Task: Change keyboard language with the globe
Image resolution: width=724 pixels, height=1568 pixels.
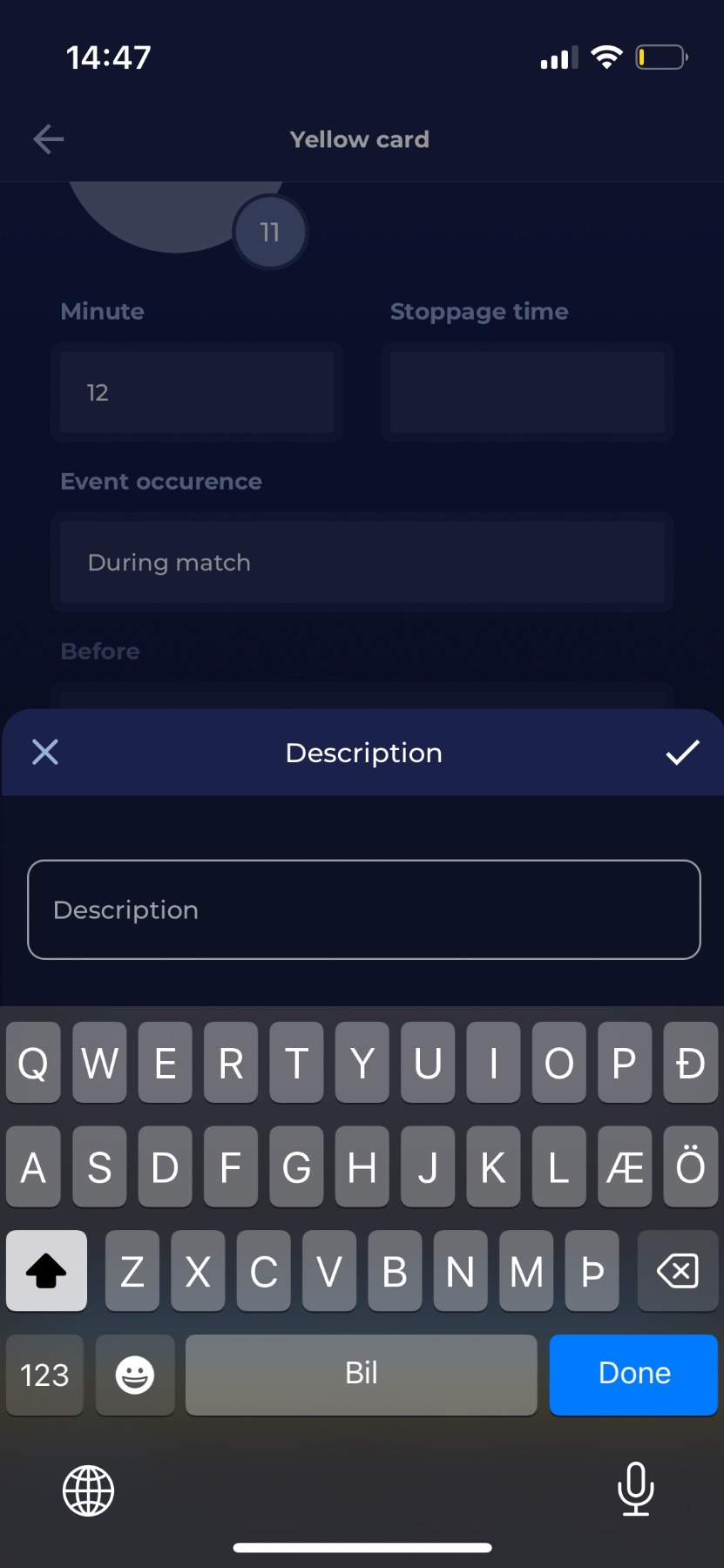Action: coord(88,1490)
